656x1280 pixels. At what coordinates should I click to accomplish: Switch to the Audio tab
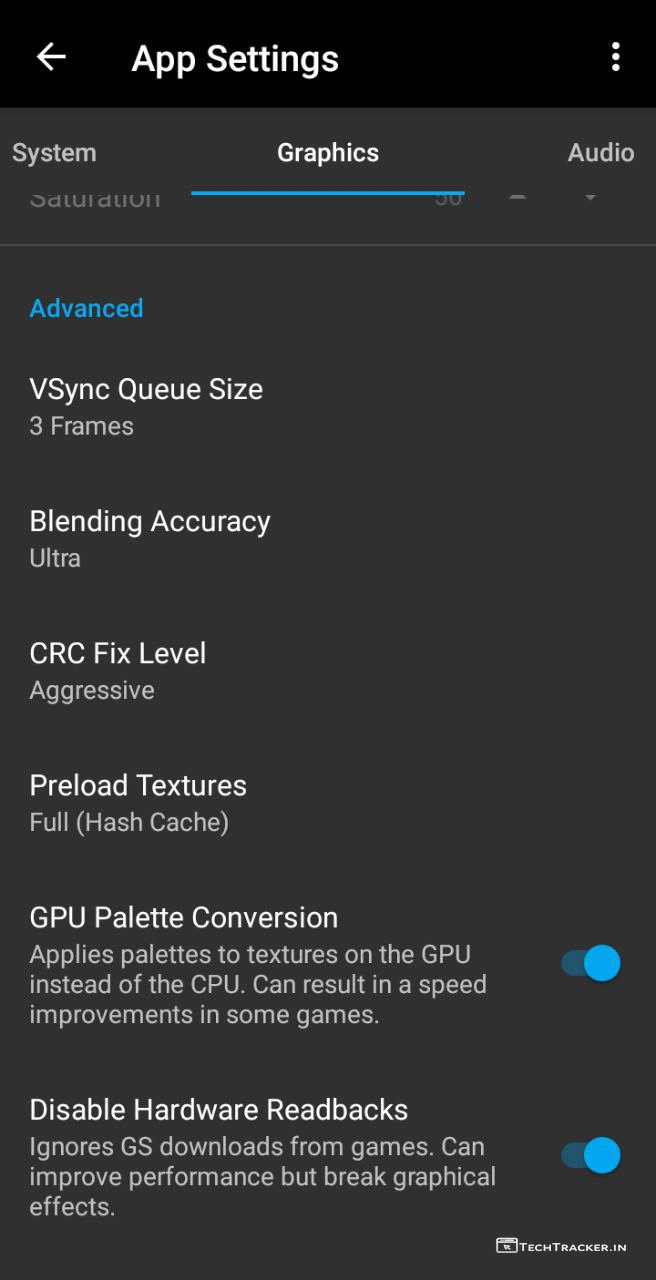click(601, 153)
